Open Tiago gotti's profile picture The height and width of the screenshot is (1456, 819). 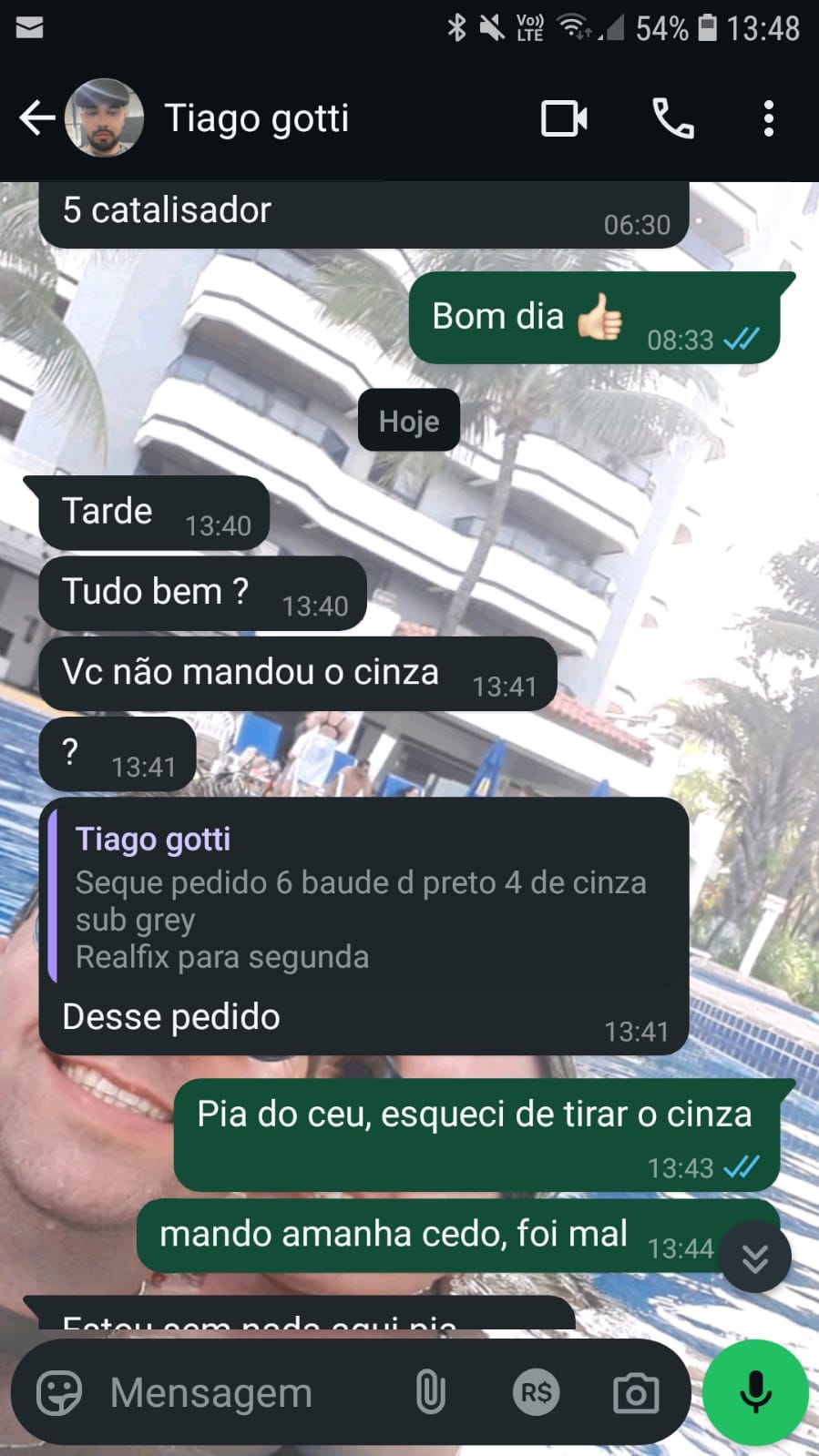(x=105, y=118)
